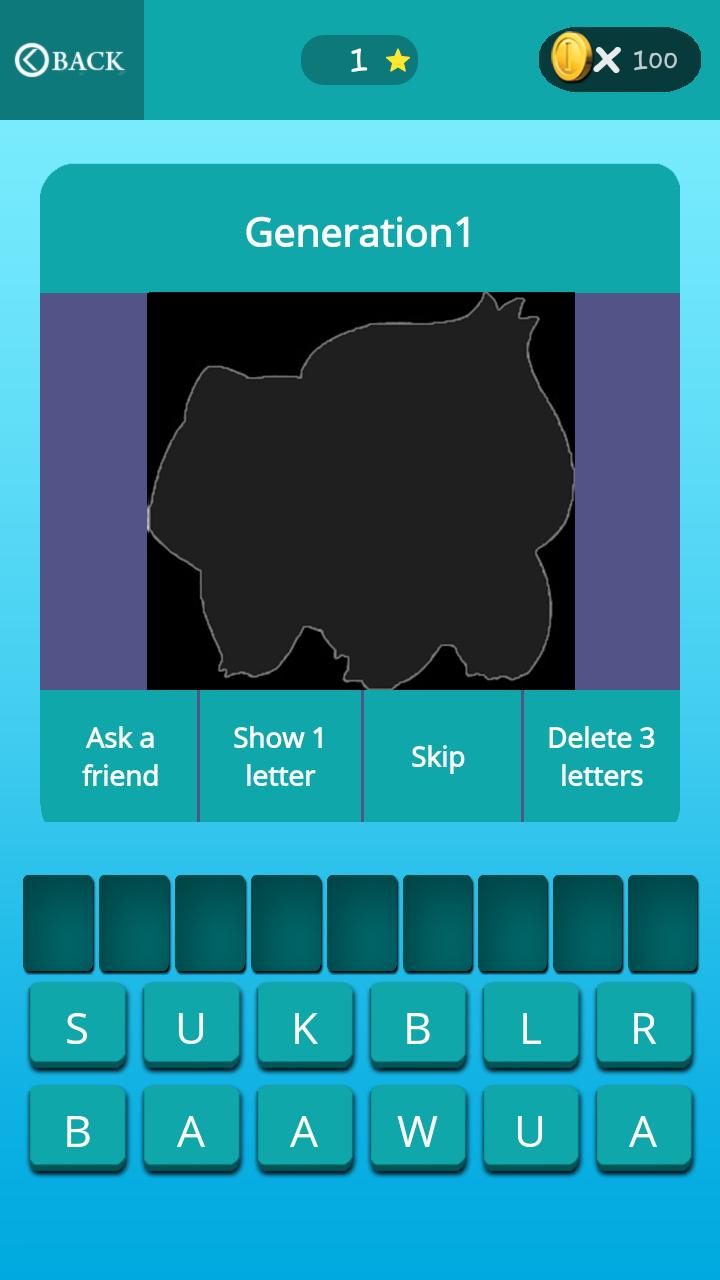Select the letter S tile

77,1026
